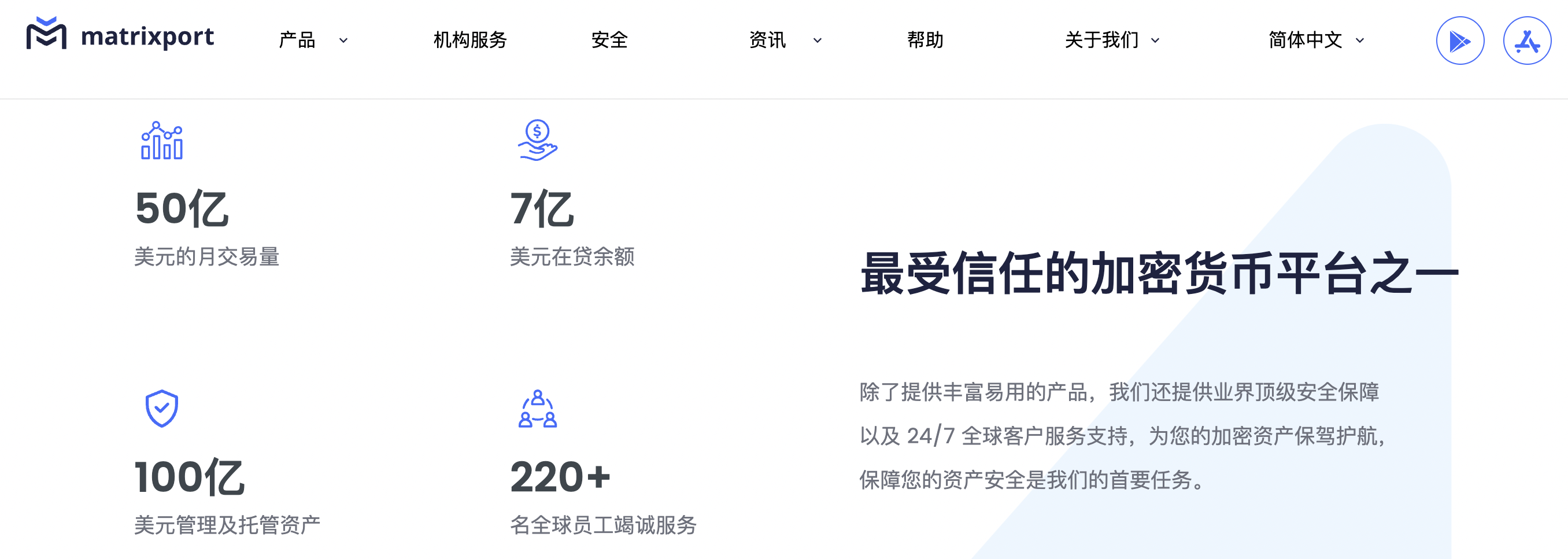Go to the 安全 page

pyautogui.click(x=609, y=40)
